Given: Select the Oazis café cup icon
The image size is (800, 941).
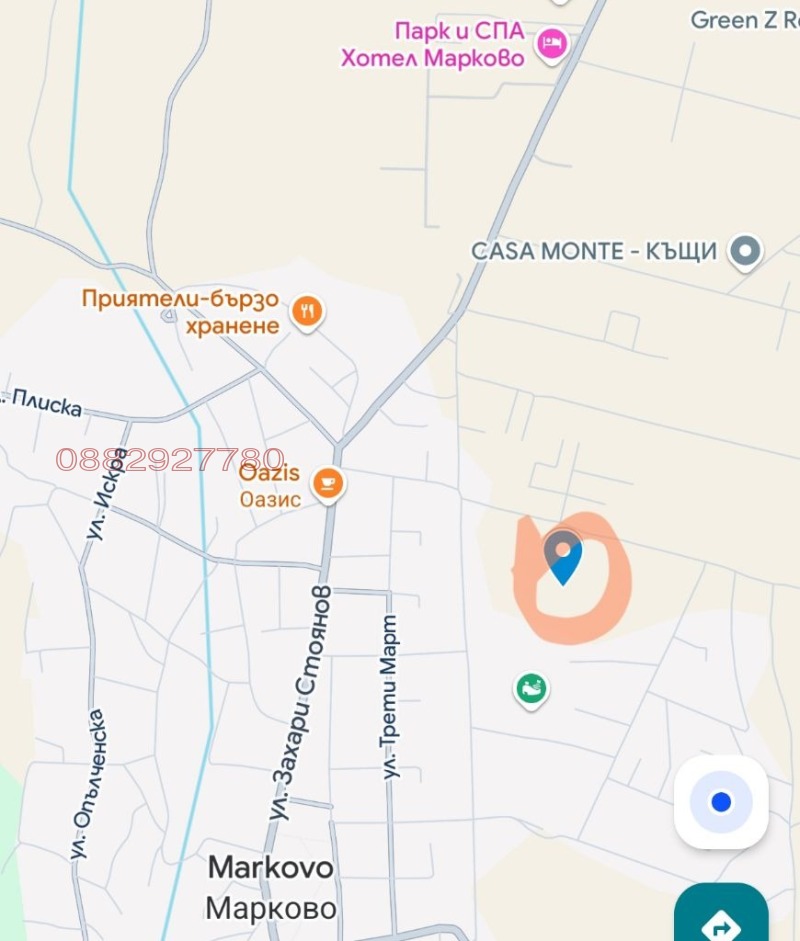Looking at the screenshot, I should [x=327, y=483].
